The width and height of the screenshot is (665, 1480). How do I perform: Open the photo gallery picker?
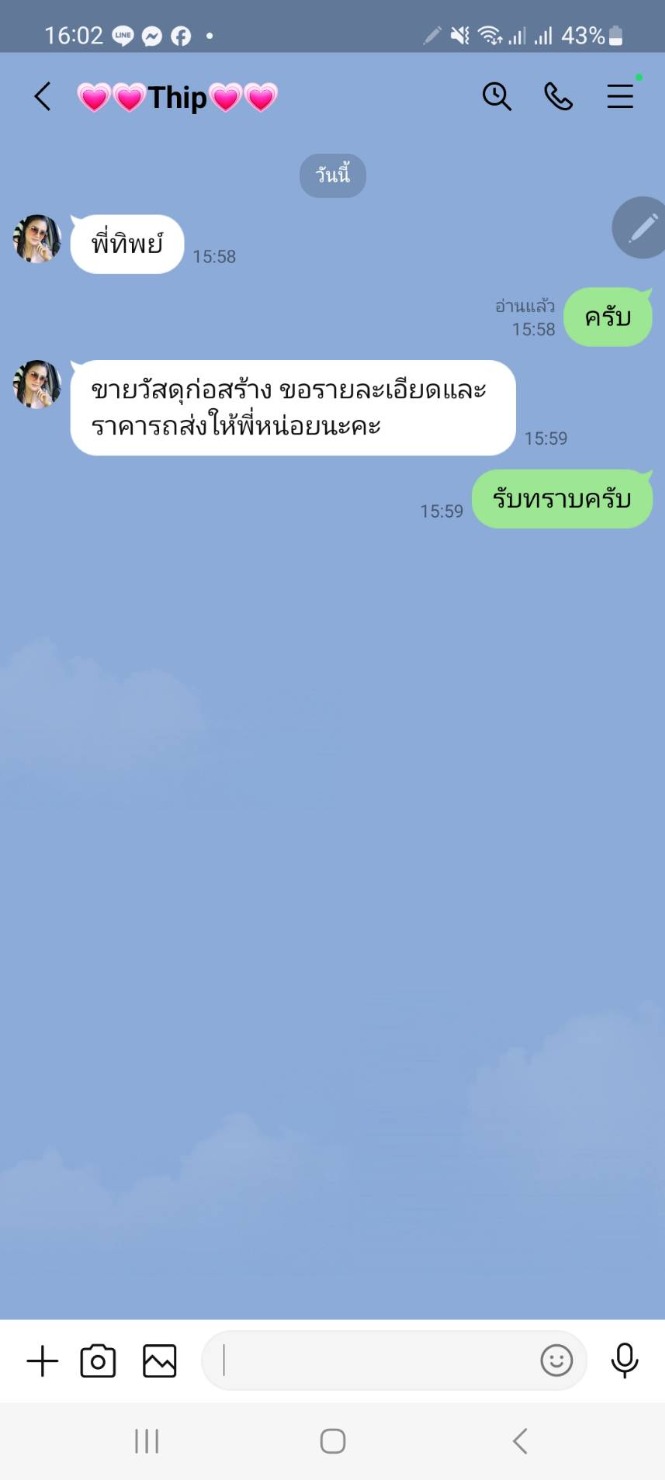(159, 1361)
